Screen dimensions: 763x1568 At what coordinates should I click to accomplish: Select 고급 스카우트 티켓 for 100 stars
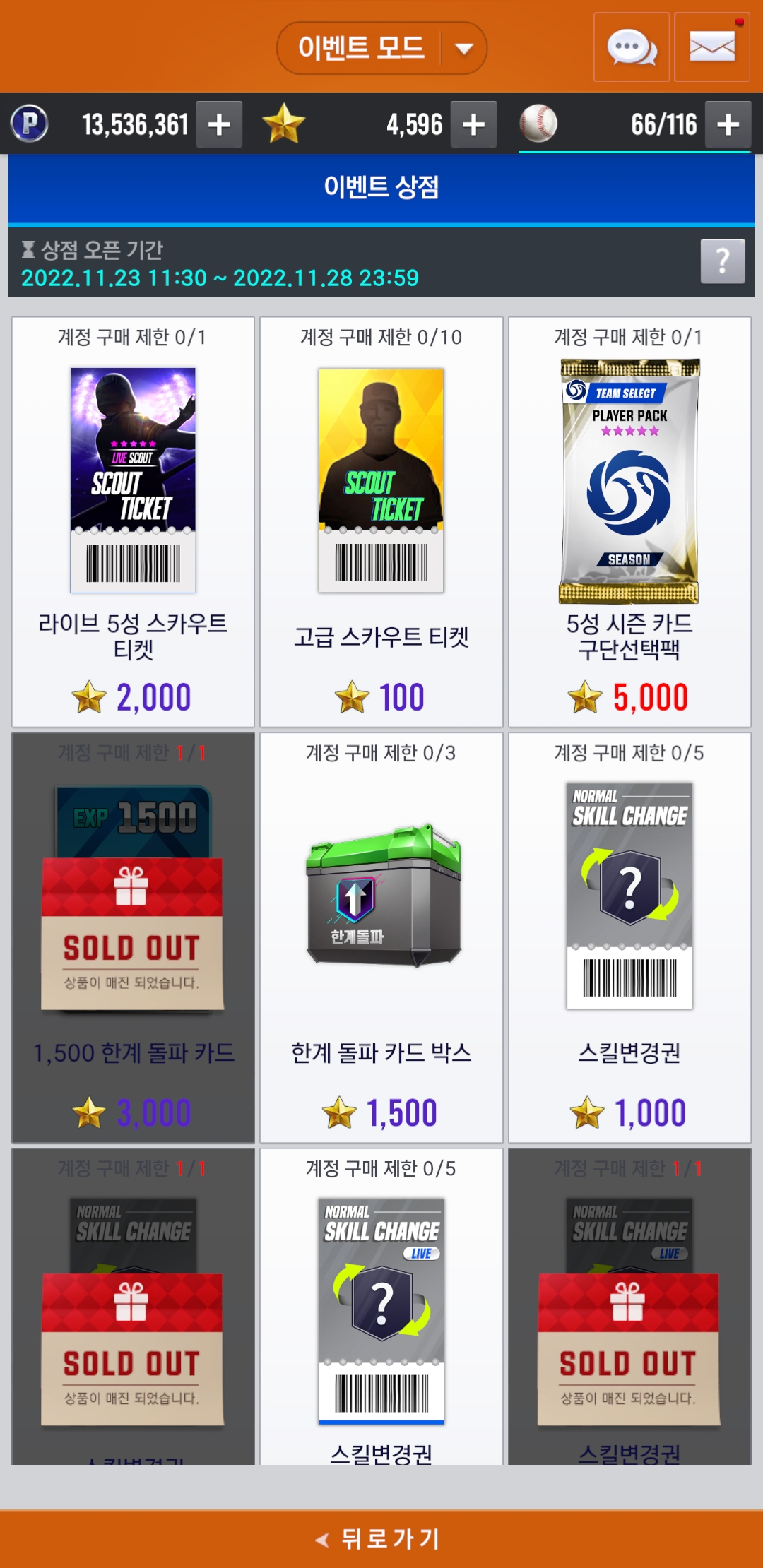[381, 521]
